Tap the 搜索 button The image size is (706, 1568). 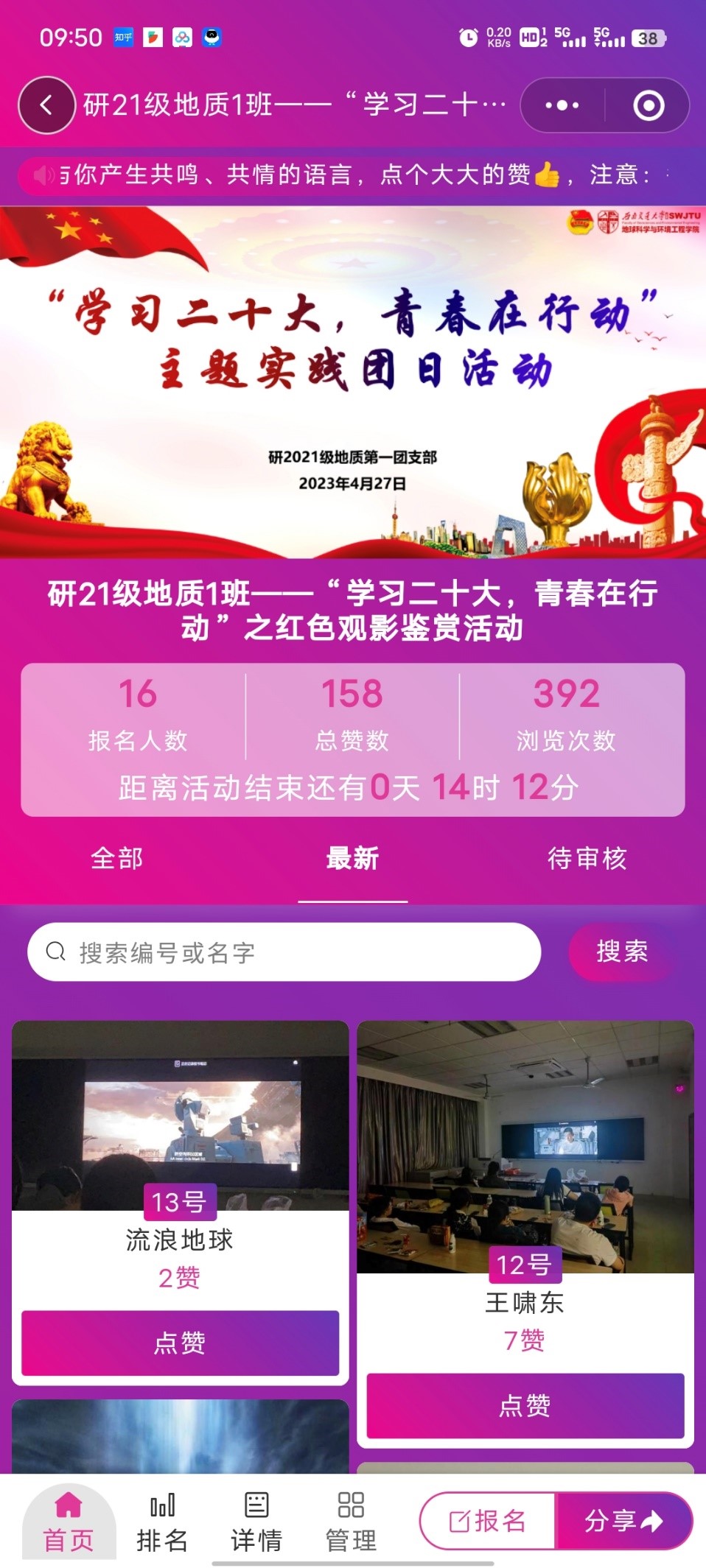click(x=622, y=952)
